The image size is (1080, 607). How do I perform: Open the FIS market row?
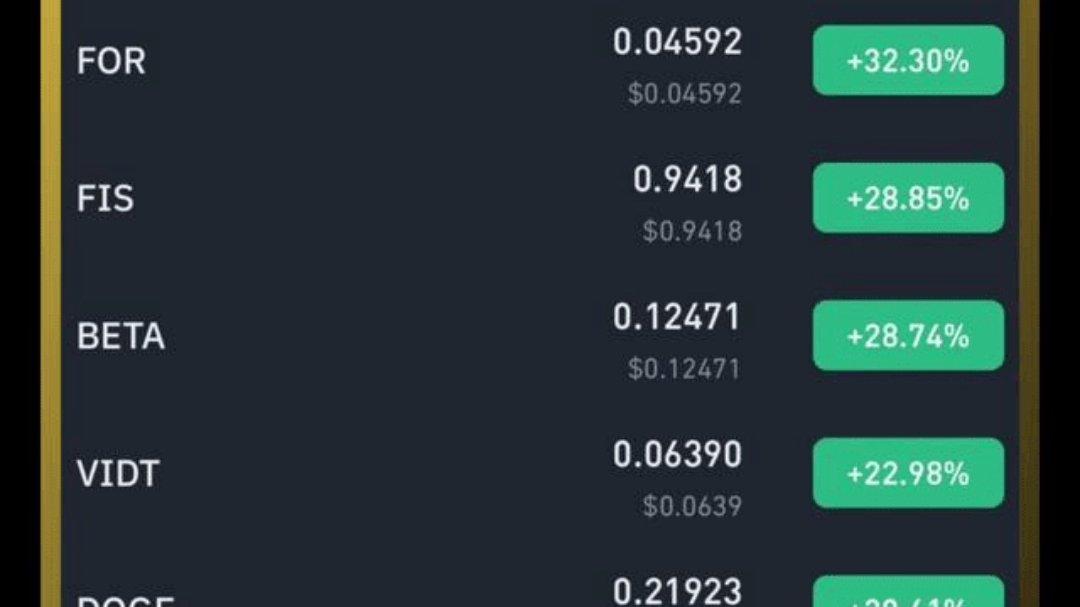[105, 199]
